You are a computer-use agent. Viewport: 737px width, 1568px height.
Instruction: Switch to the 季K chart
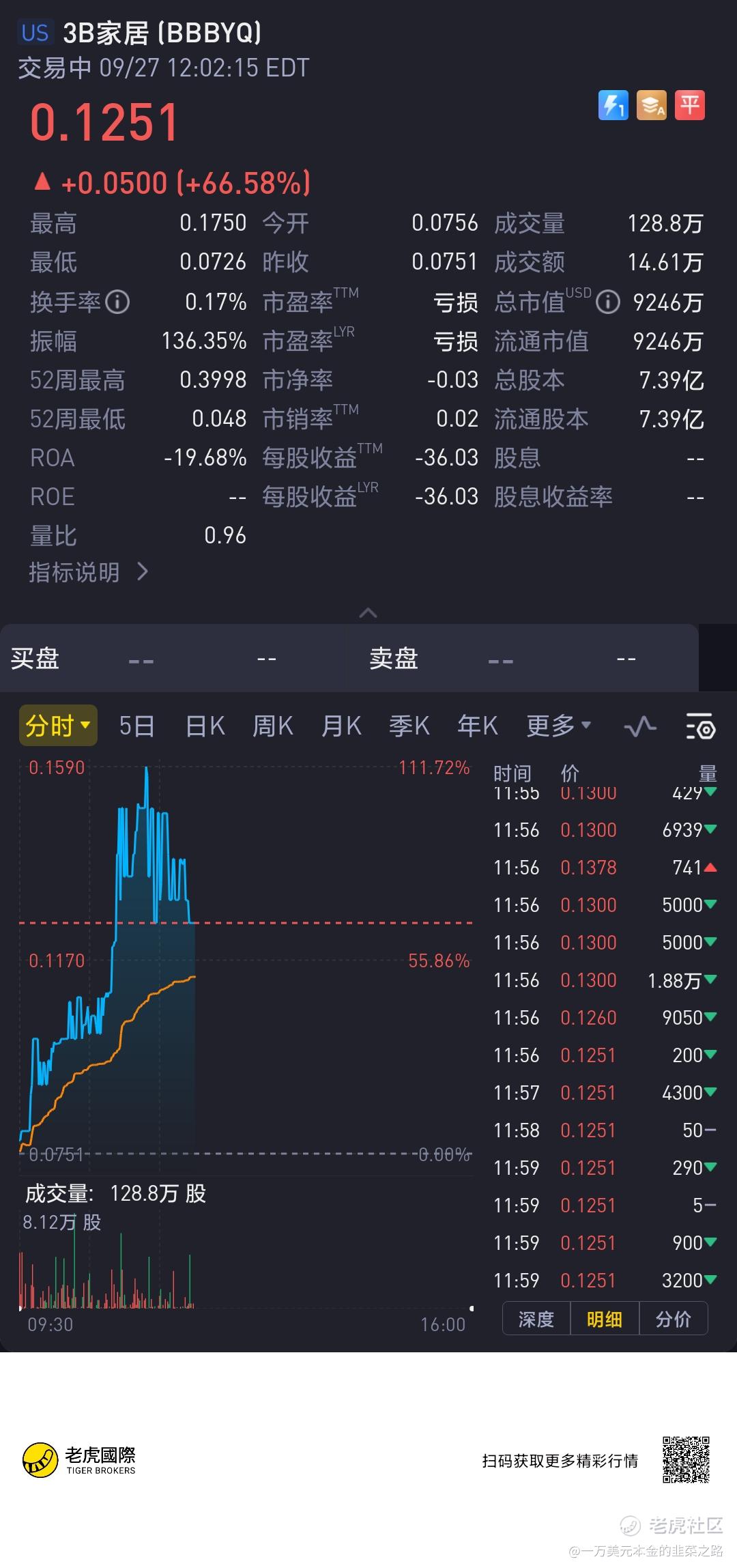pos(409,726)
